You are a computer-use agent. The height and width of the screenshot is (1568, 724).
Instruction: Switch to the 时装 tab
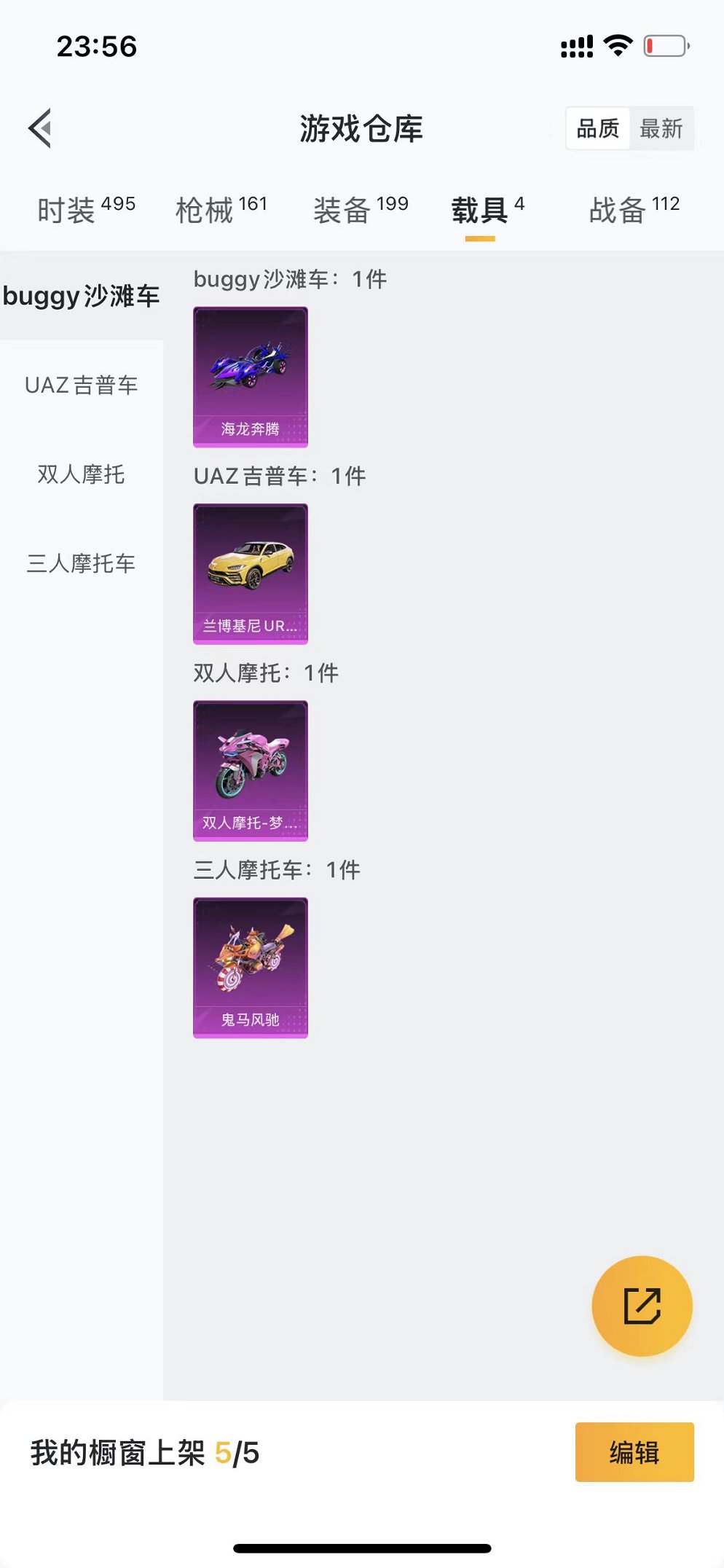86,210
